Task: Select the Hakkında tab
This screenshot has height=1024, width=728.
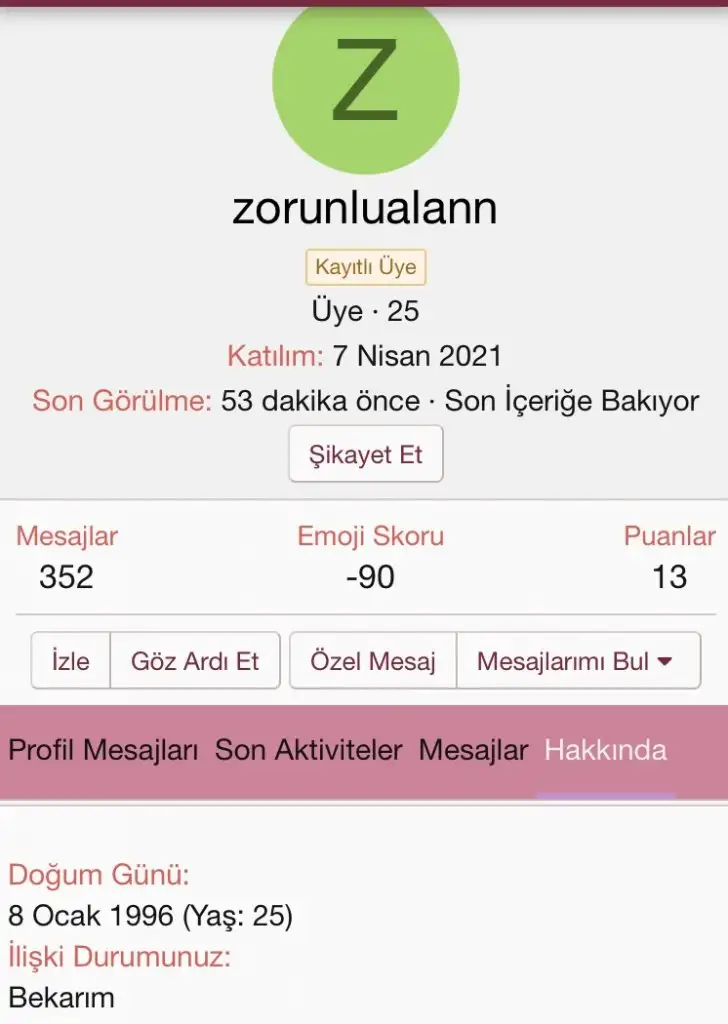Action: point(605,751)
